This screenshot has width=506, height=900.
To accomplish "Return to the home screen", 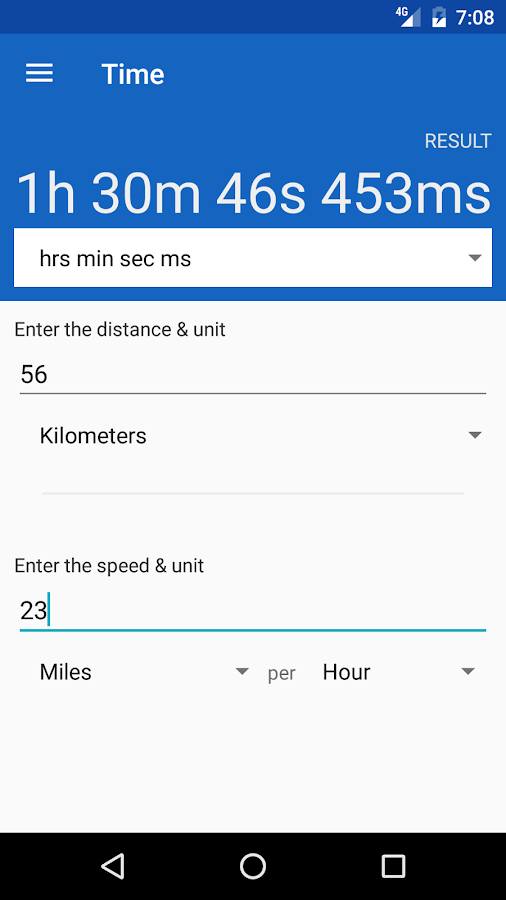I will tap(253, 866).
